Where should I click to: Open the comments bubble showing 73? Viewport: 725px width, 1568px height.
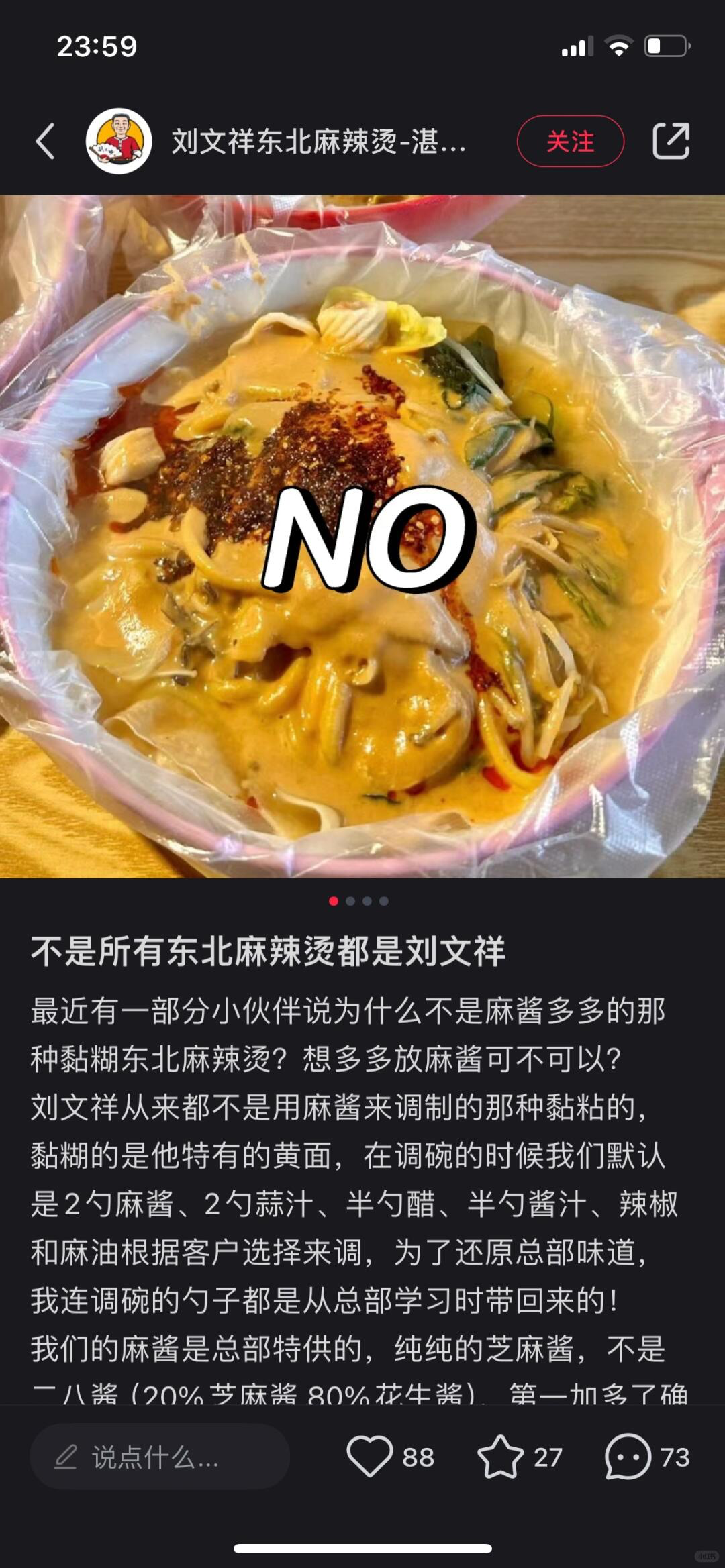pos(628,1457)
